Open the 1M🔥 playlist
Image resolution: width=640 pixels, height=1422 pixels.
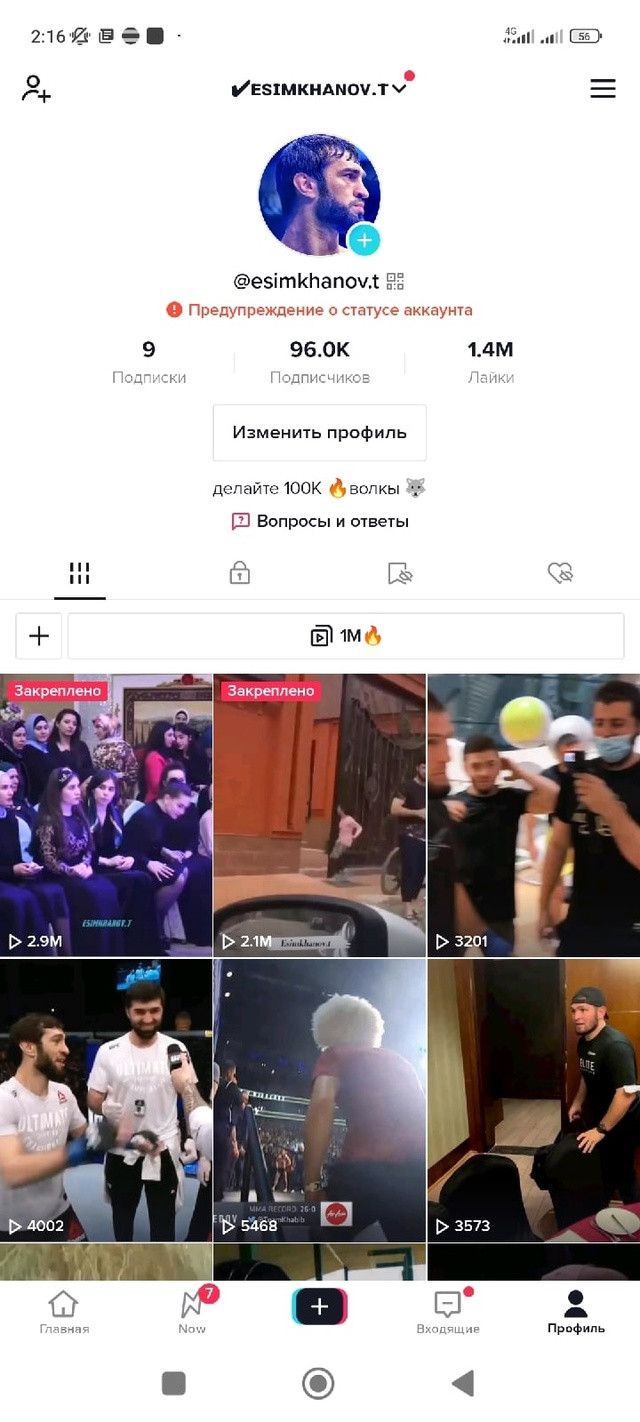tap(346, 636)
